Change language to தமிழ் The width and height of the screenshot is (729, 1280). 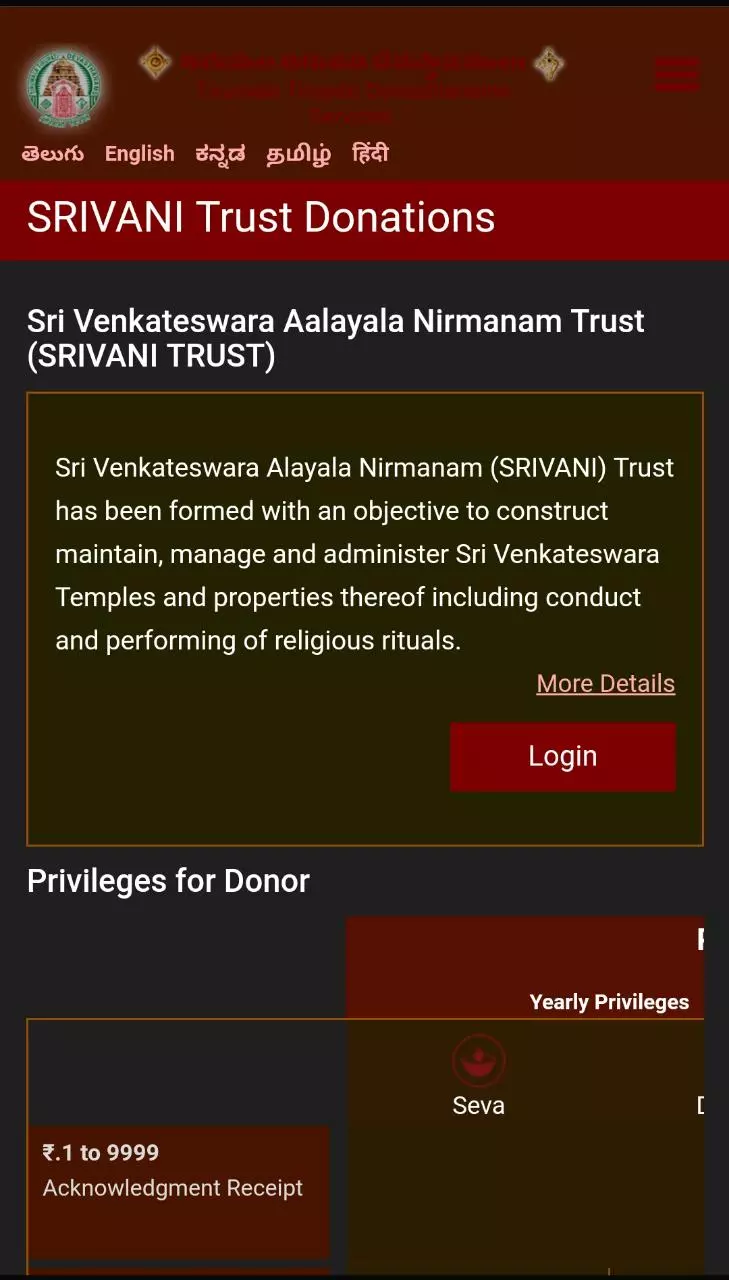[298, 154]
